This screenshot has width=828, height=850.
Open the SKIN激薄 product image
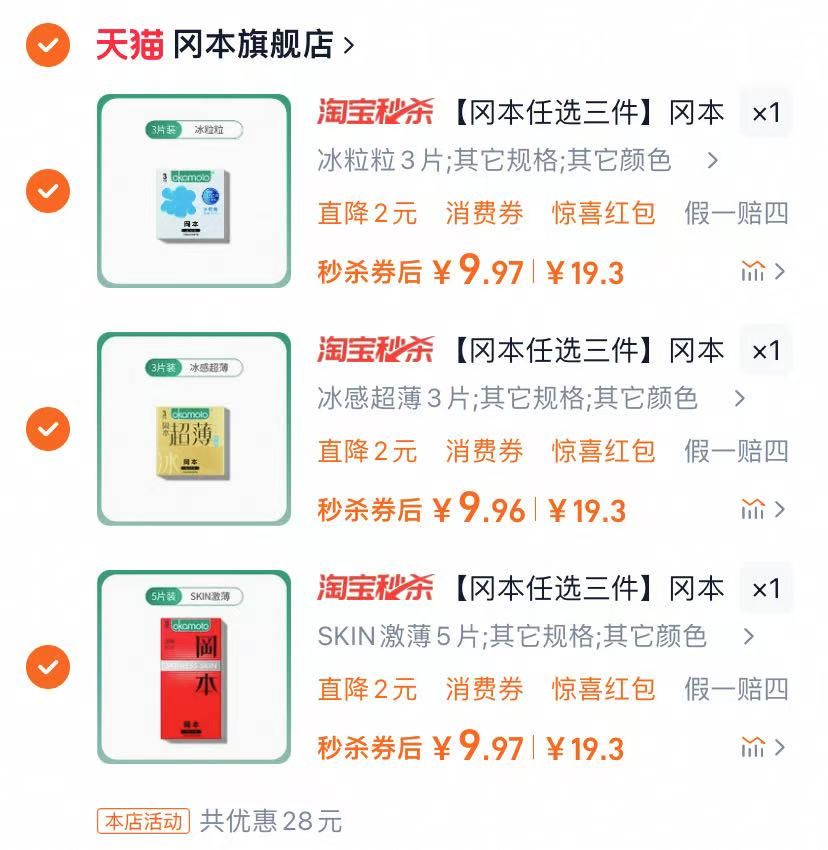[x=194, y=667]
